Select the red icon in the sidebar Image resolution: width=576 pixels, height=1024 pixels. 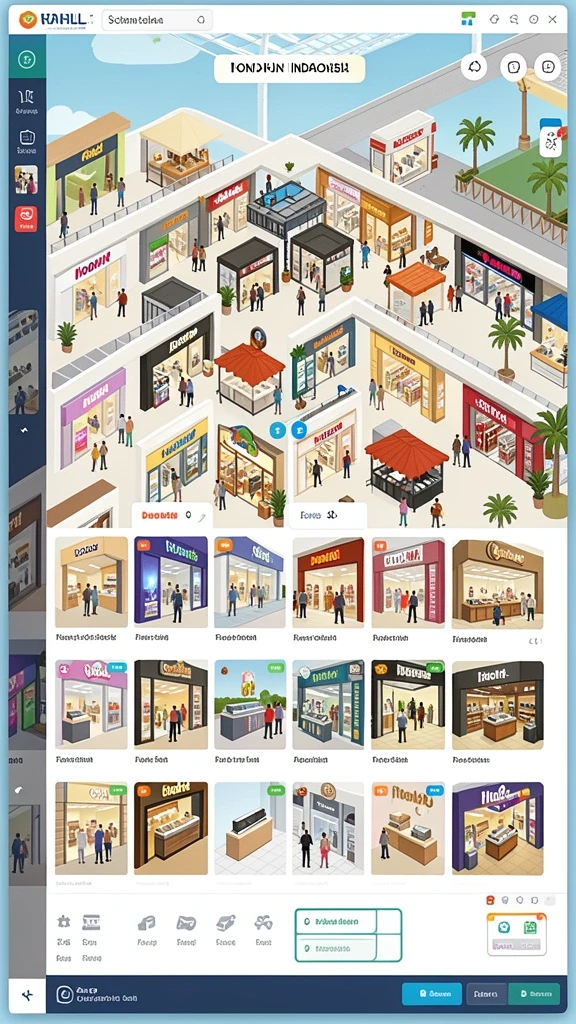[26, 219]
